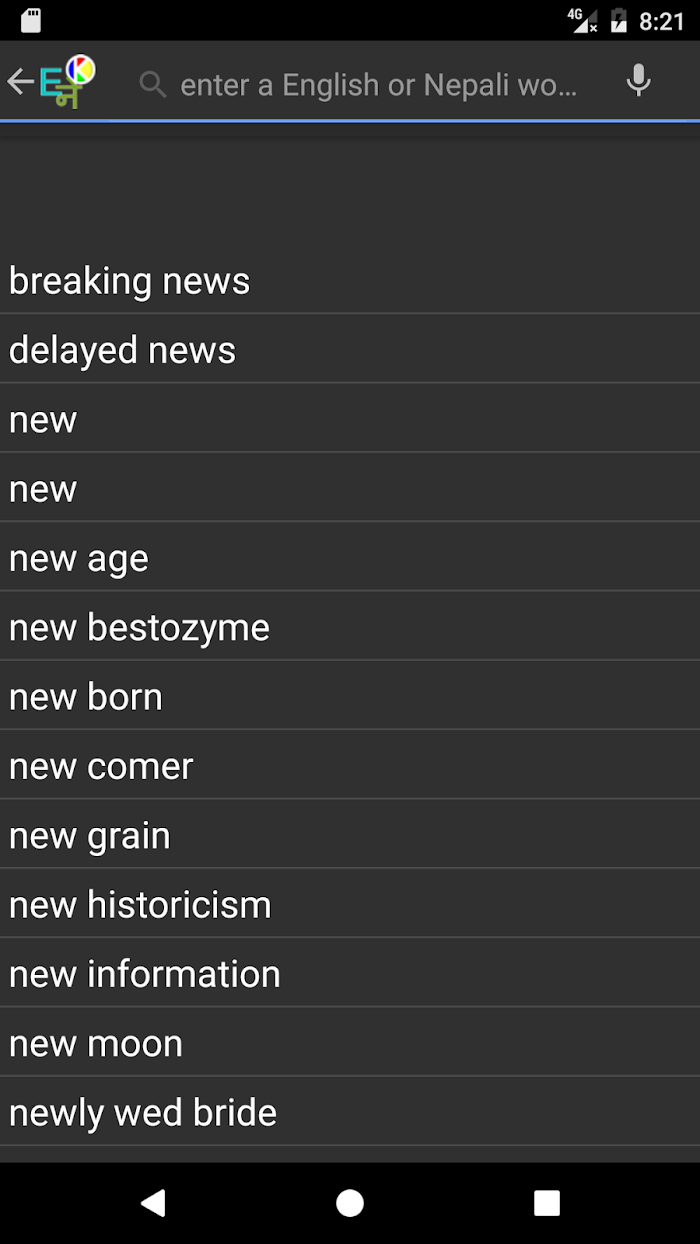Start voice search with the microphone
Image resolution: width=700 pixels, height=1244 pixels.
pyautogui.click(x=638, y=81)
